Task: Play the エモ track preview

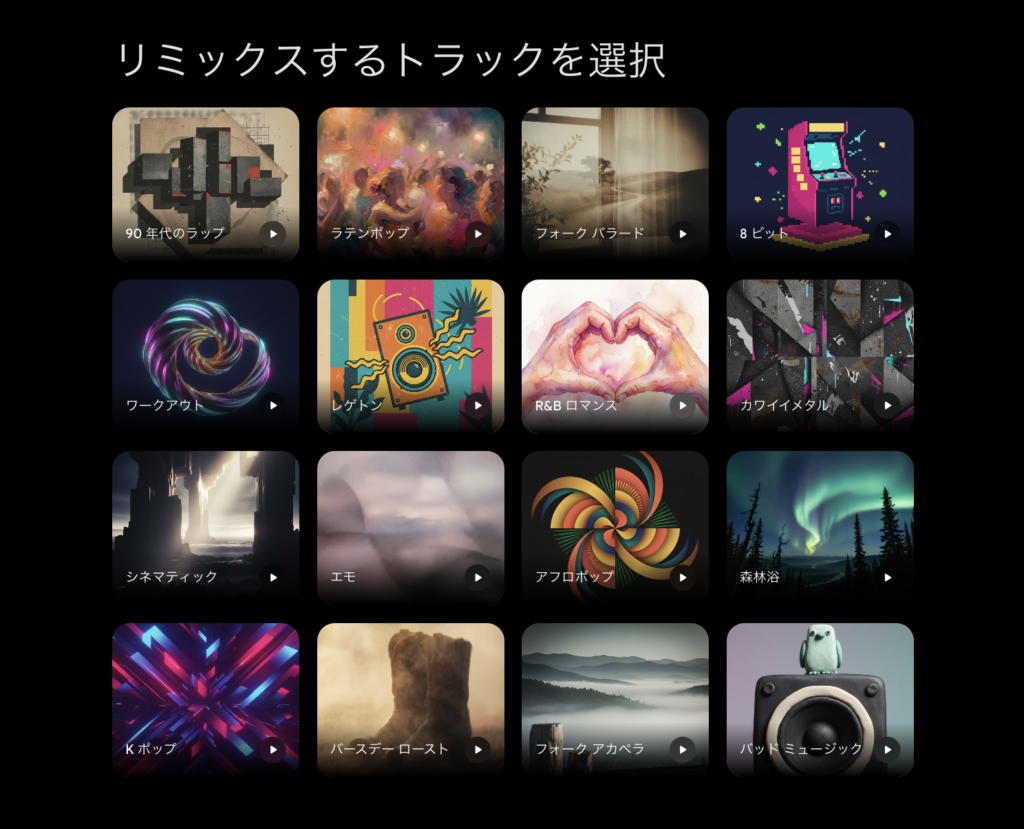Action: 478,577
